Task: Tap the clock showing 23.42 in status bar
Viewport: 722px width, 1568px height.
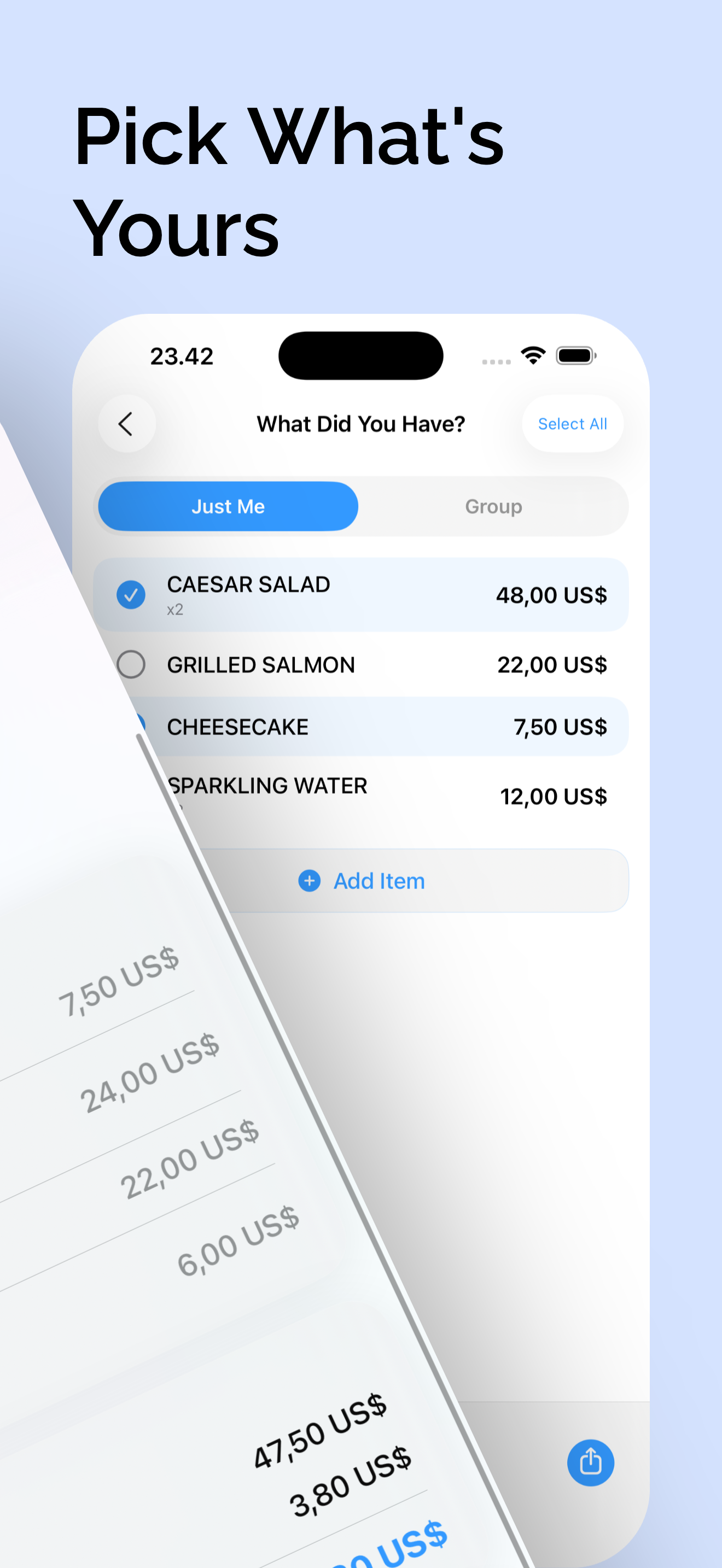Action: click(x=182, y=356)
